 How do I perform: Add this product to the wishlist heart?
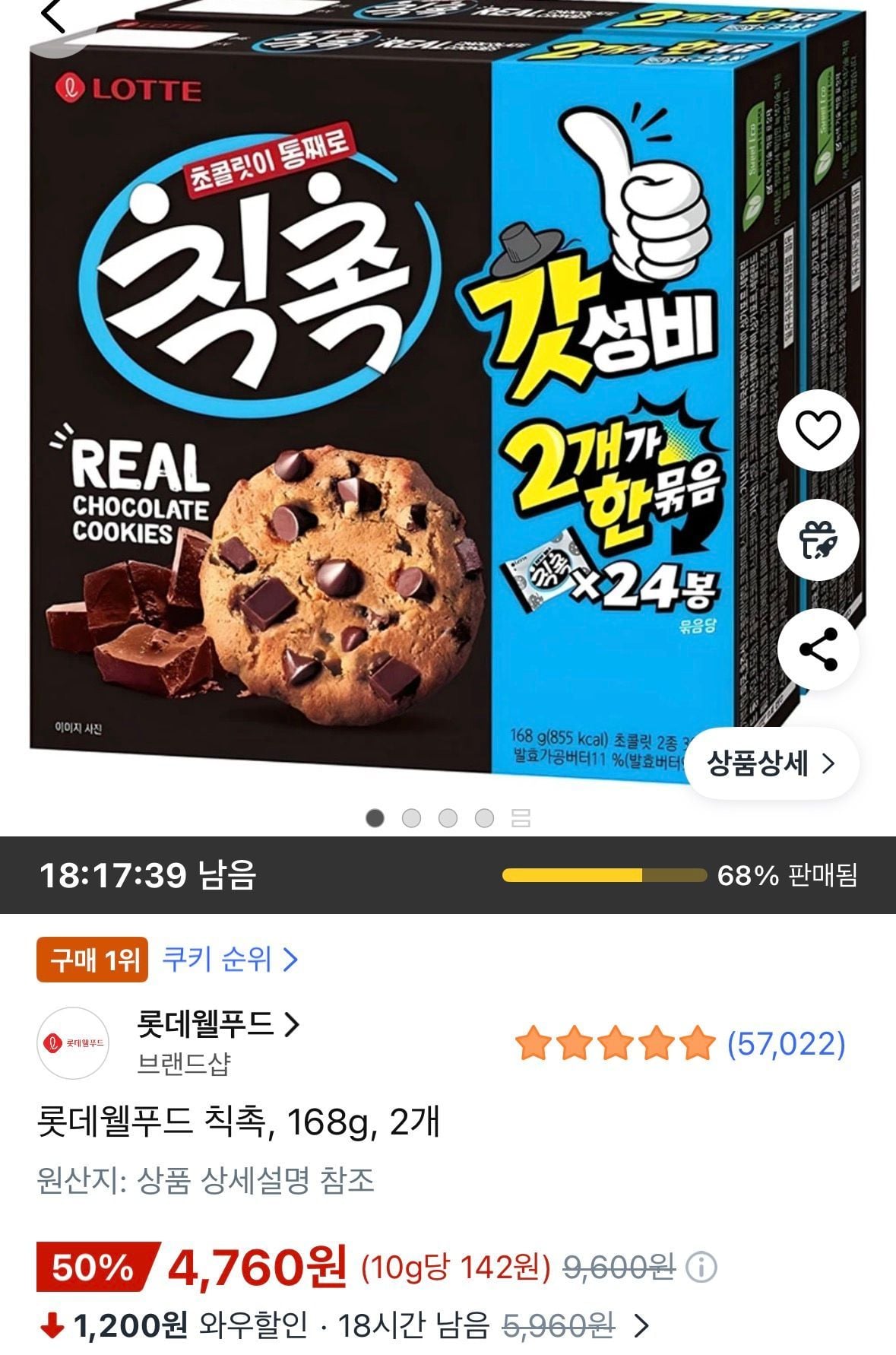[818, 430]
